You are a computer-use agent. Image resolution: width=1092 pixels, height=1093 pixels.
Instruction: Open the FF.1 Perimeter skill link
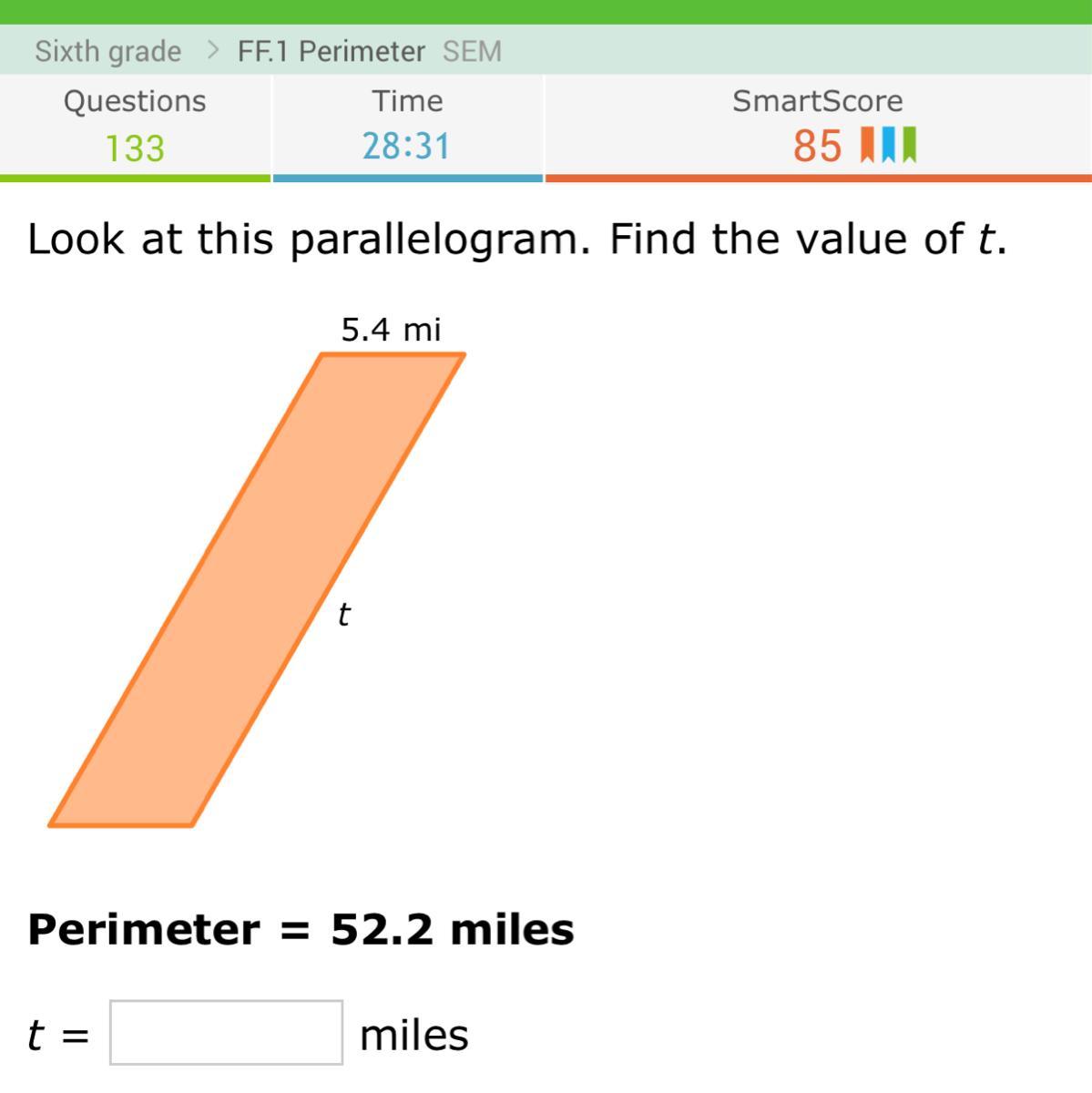[331, 51]
